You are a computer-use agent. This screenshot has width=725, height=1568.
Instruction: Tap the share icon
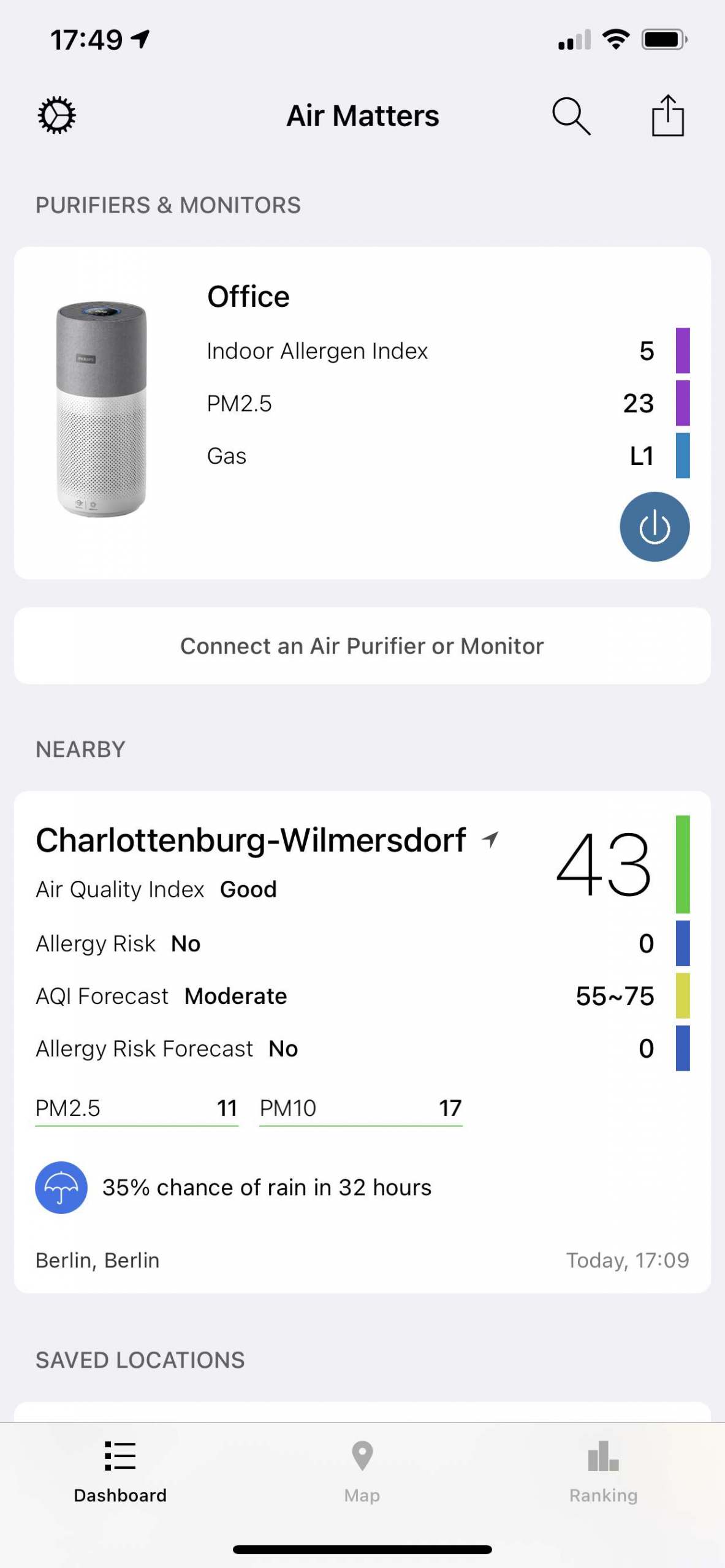pyautogui.click(x=667, y=115)
